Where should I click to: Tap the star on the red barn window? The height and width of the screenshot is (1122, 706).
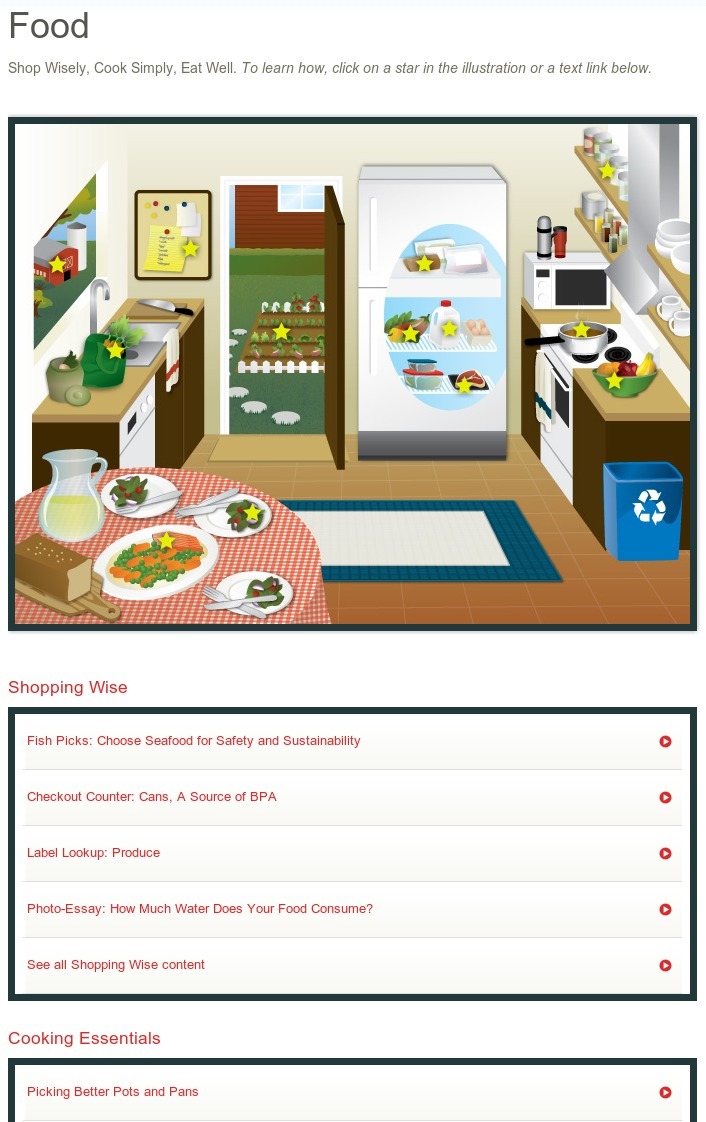[x=58, y=265]
